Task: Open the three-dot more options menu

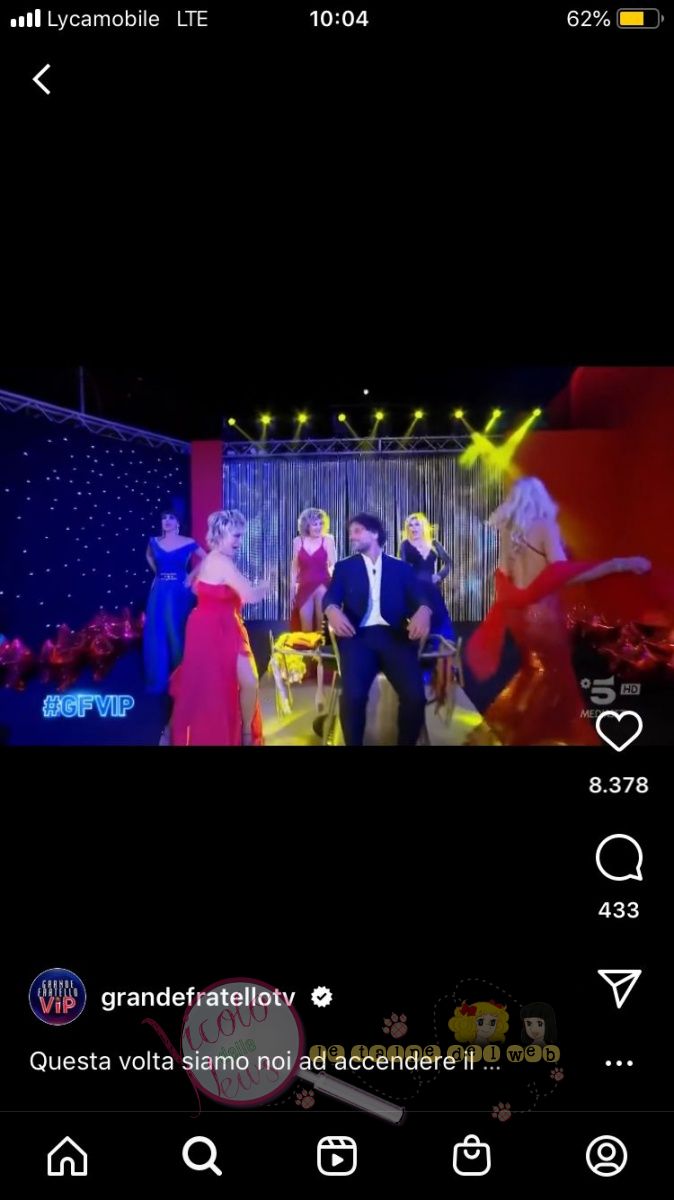Action: click(618, 1062)
